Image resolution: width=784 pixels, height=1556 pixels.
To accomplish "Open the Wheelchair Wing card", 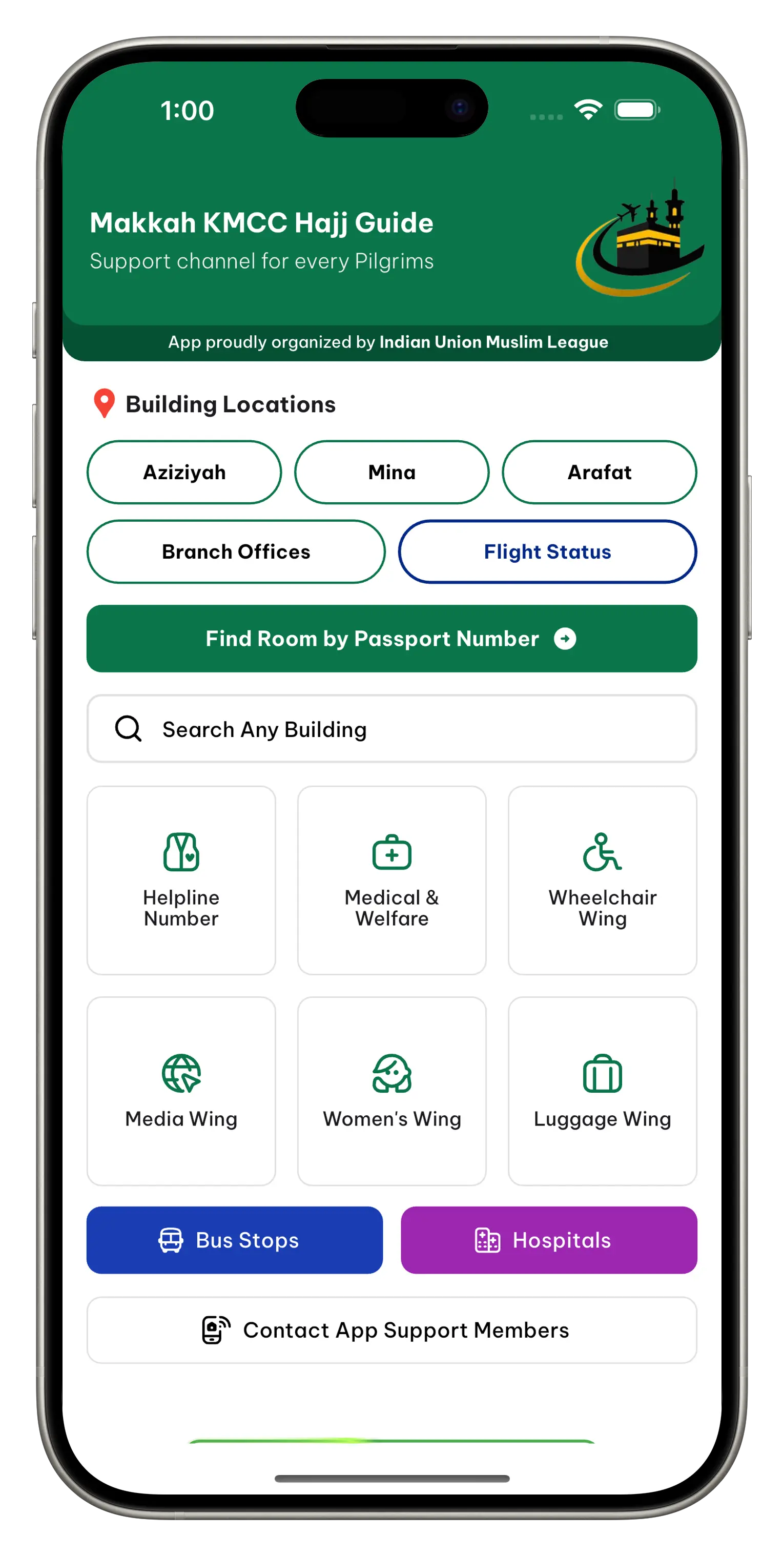I will (x=602, y=880).
